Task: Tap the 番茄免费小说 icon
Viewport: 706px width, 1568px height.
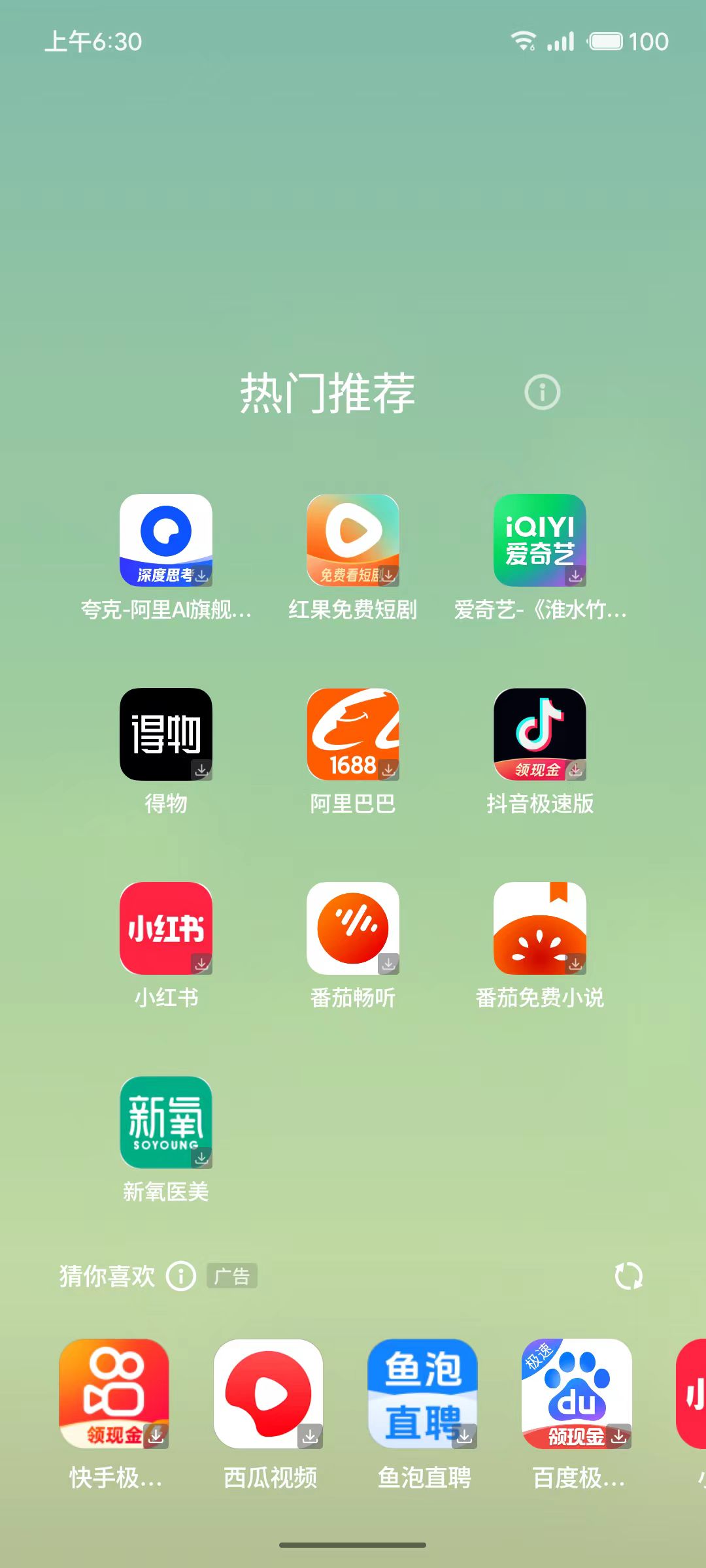Action: (x=540, y=928)
